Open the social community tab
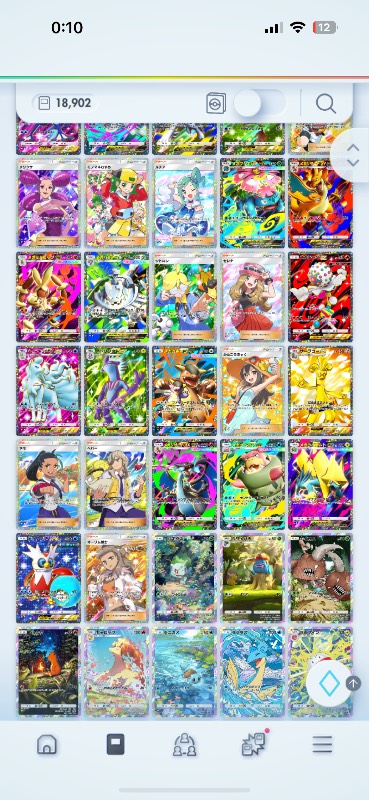369x800 pixels. 184,744
